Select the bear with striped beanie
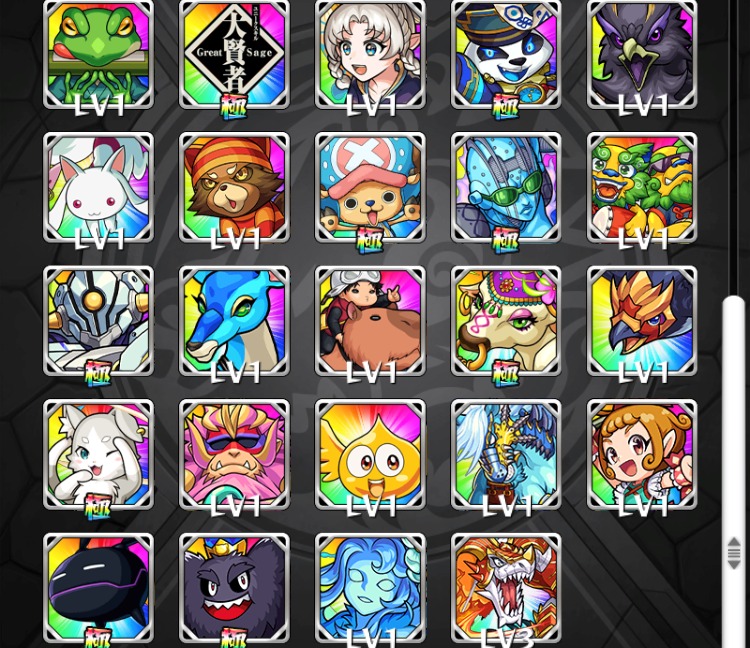This screenshot has height=648, width=750. pos(234,187)
